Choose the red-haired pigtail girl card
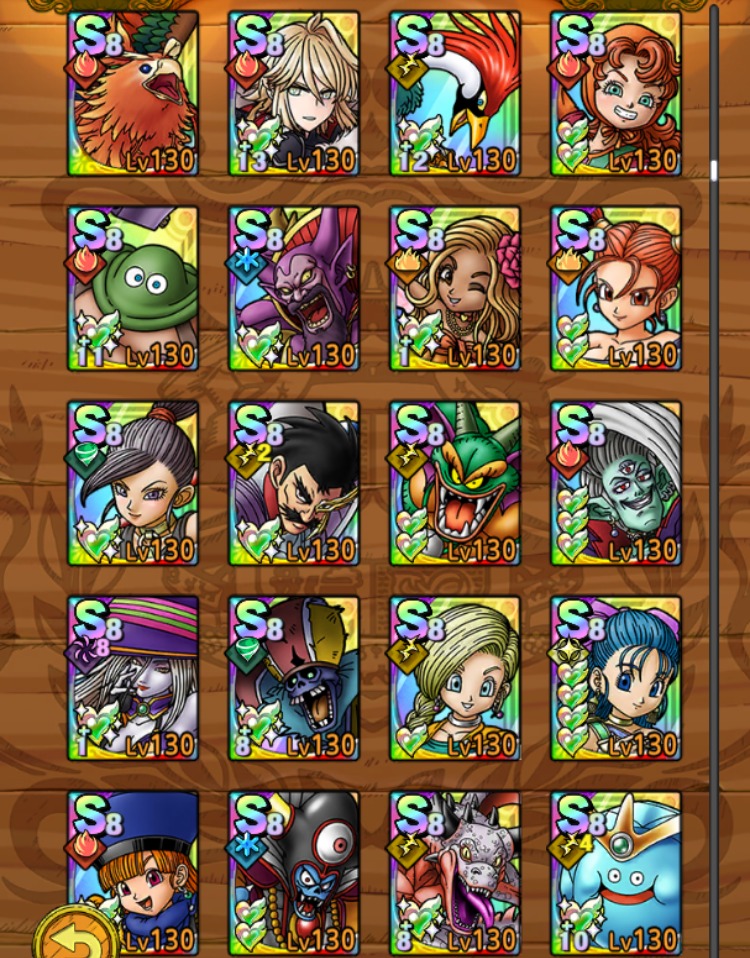750x958 pixels. pyautogui.click(x=616, y=288)
